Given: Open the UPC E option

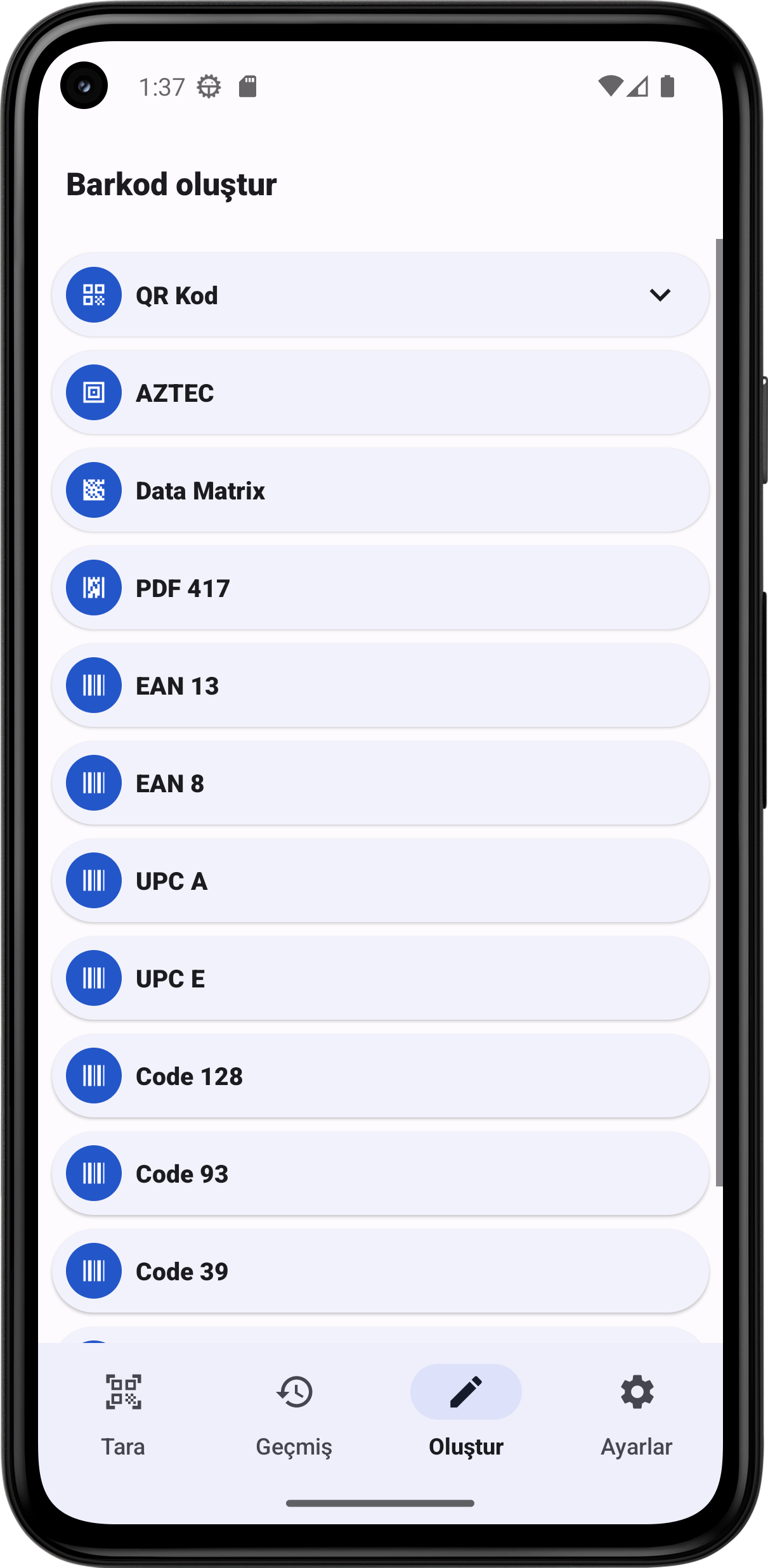Looking at the screenshot, I should tap(379, 979).
